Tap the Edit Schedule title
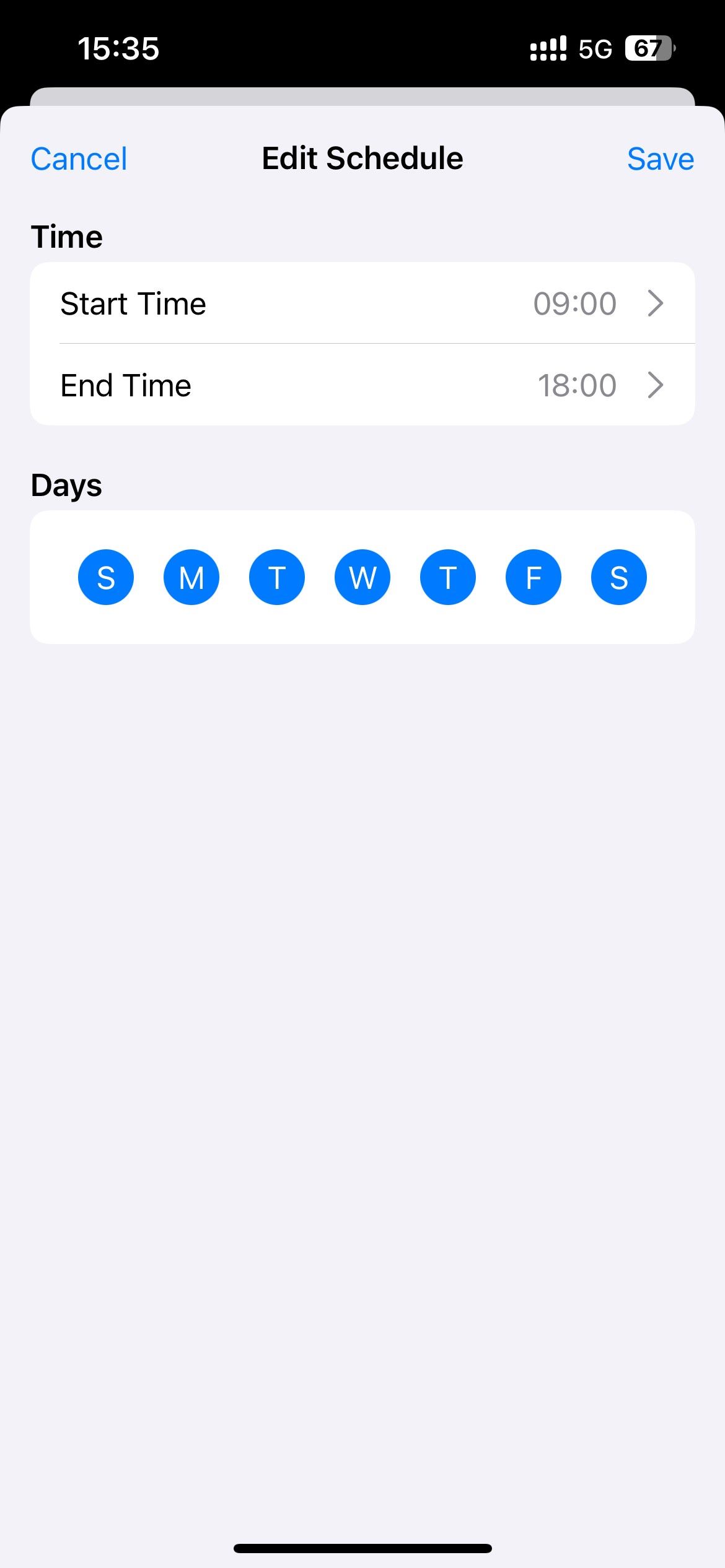This screenshot has width=725, height=1568. point(362,158)
